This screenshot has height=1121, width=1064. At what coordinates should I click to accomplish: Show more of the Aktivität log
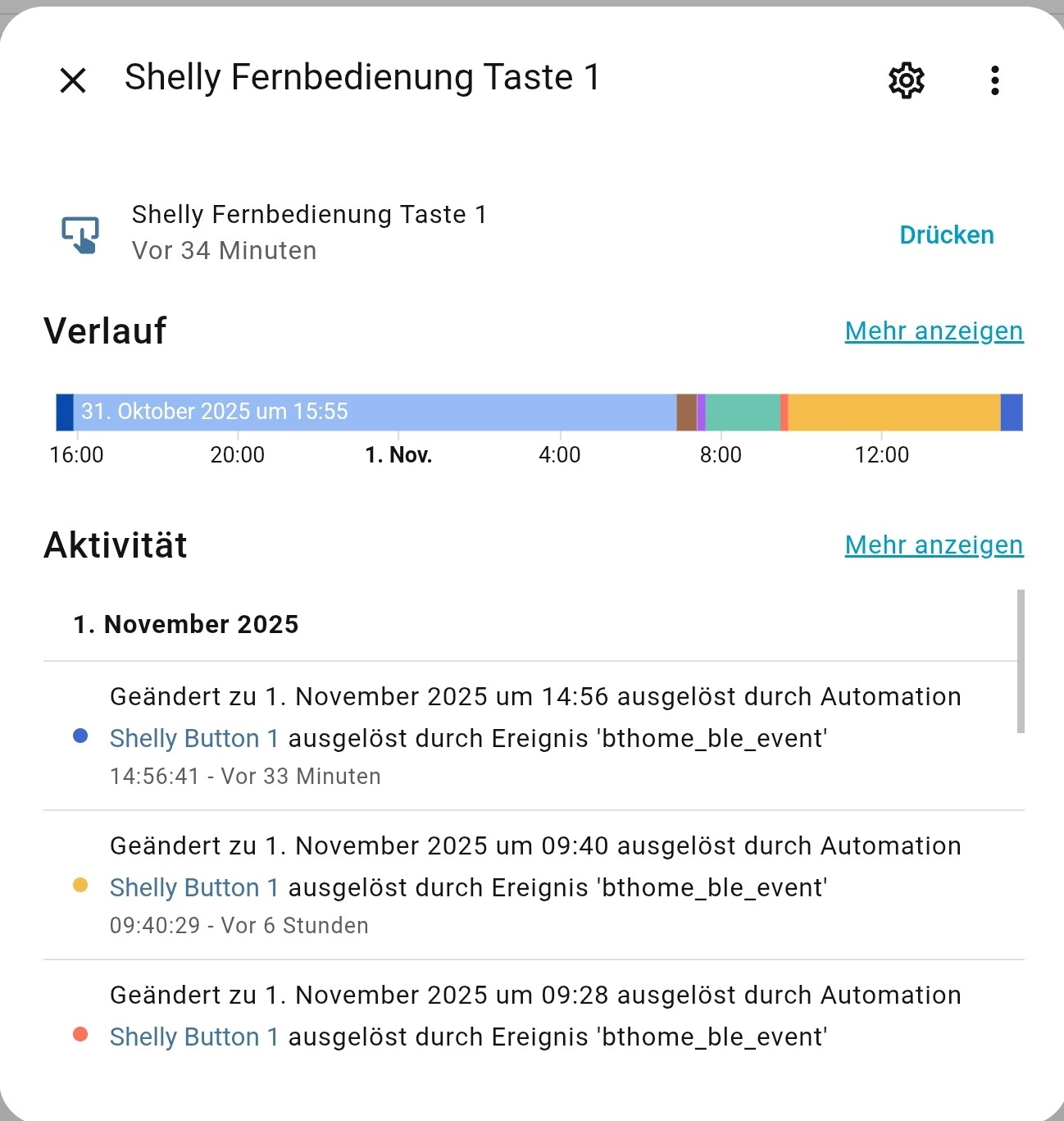coord(934,545)
